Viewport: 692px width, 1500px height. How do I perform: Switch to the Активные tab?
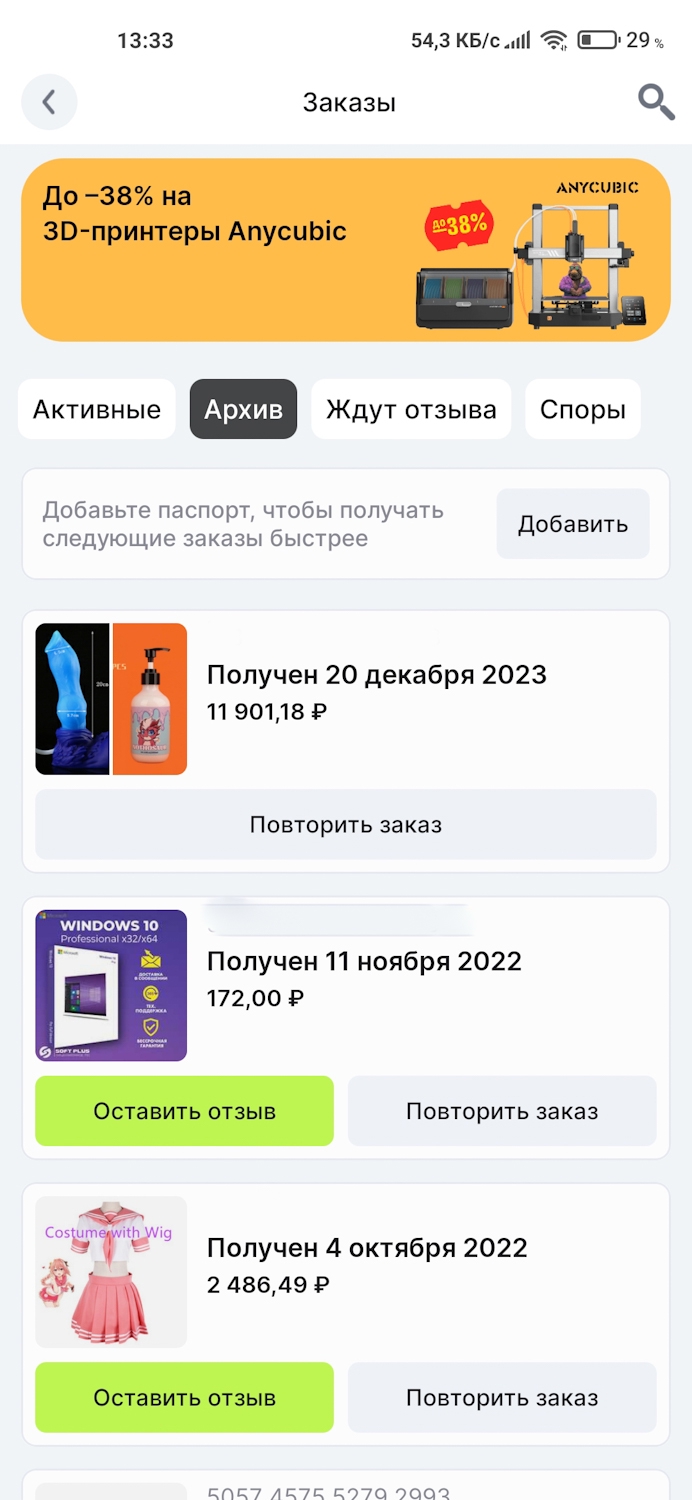(97, 409)
